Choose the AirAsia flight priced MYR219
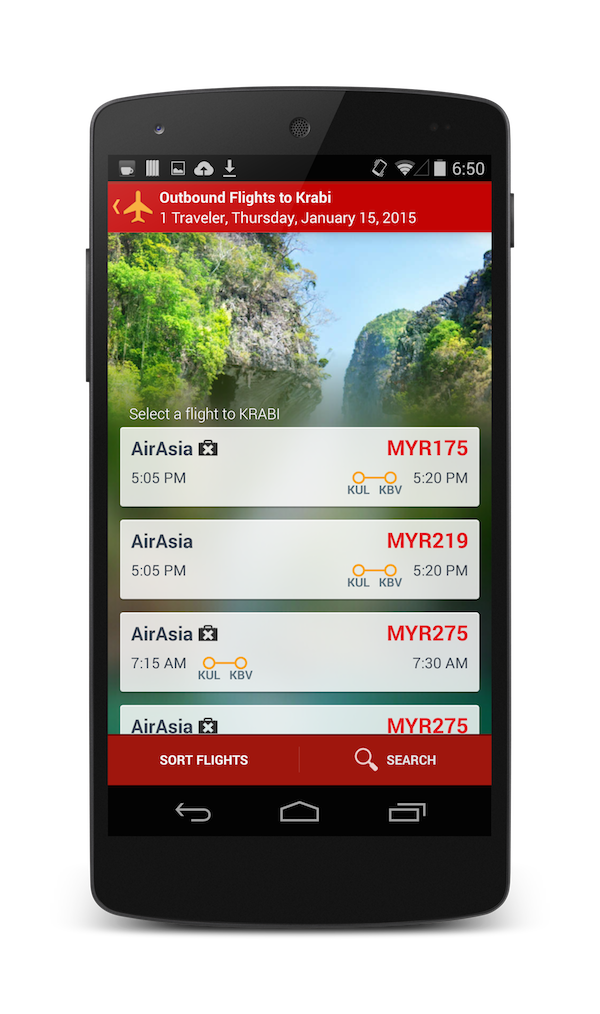 pyautogui.click(x=299, y=559)
